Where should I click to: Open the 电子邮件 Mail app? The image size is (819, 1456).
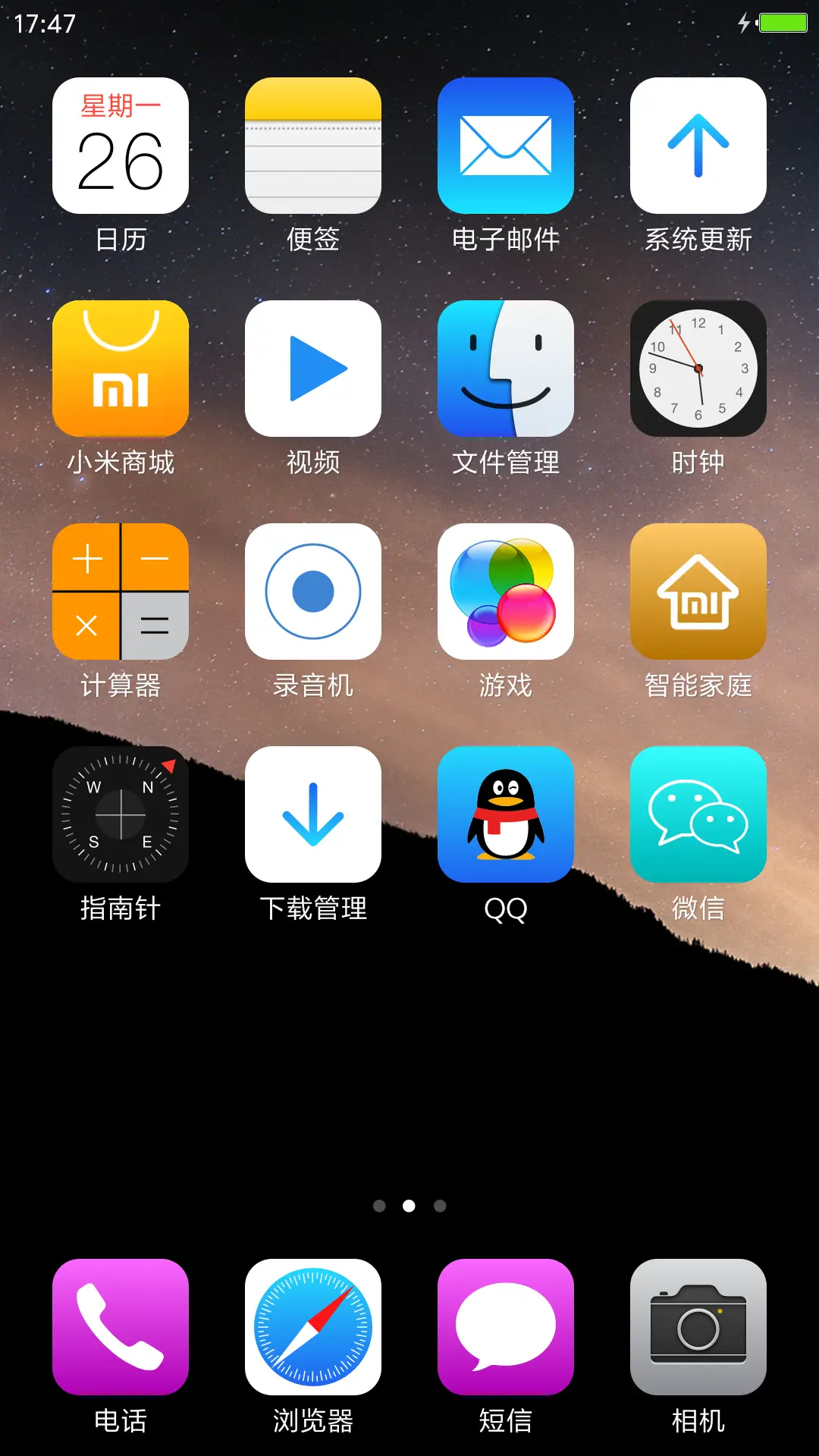coord(505,146)
